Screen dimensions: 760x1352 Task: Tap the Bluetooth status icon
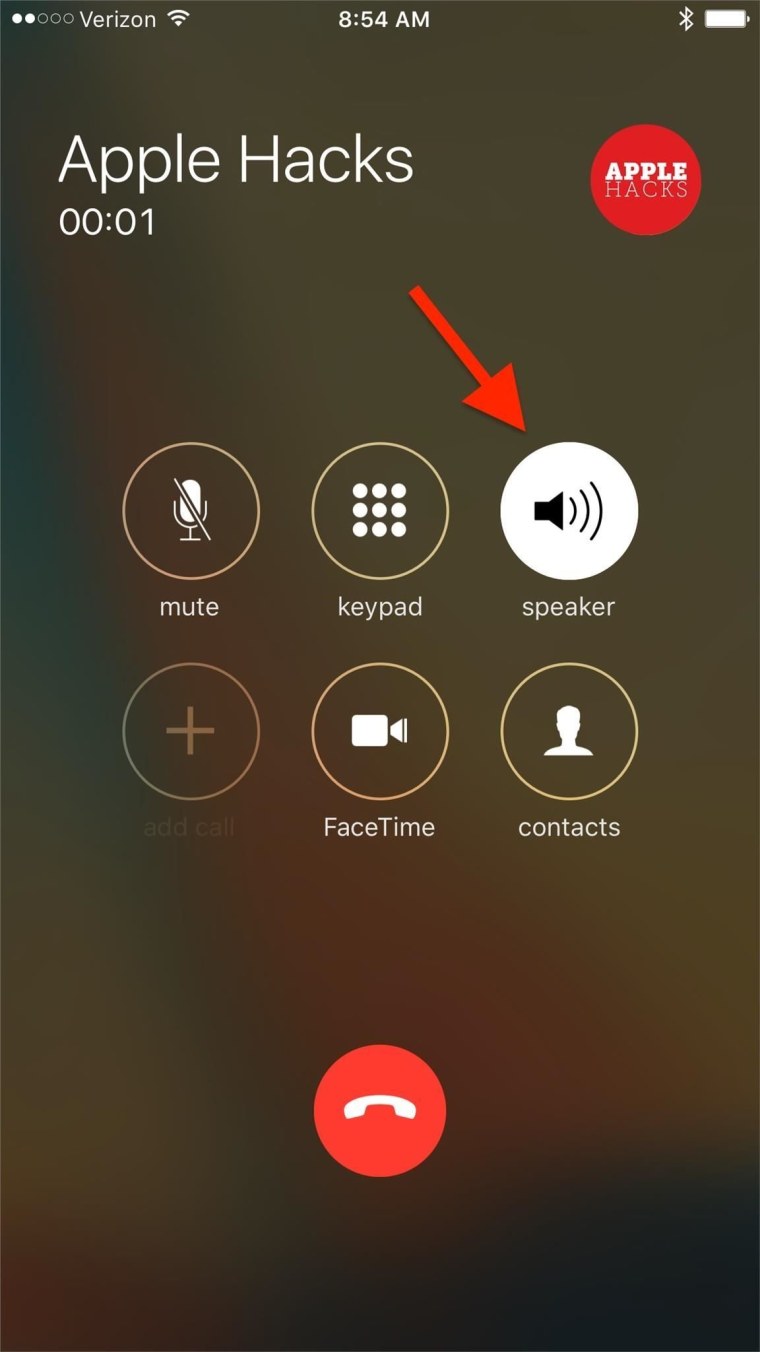pyautogui.click(x=684, y=17)
